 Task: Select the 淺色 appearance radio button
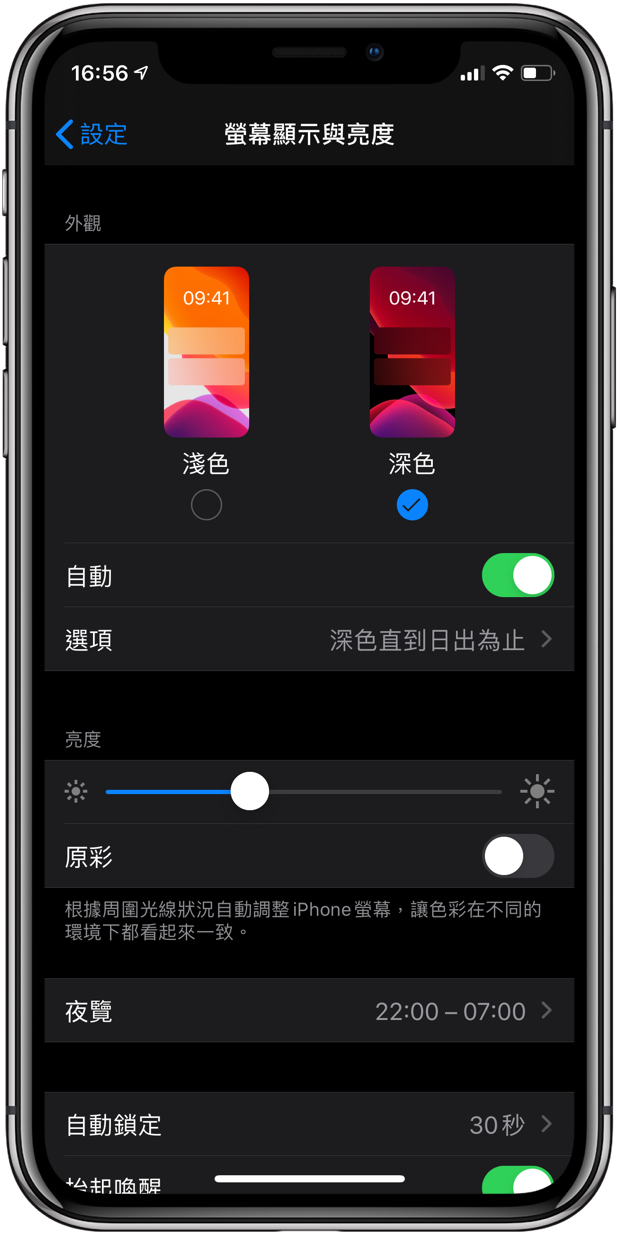pyautogui.click(x=206, y=505)
